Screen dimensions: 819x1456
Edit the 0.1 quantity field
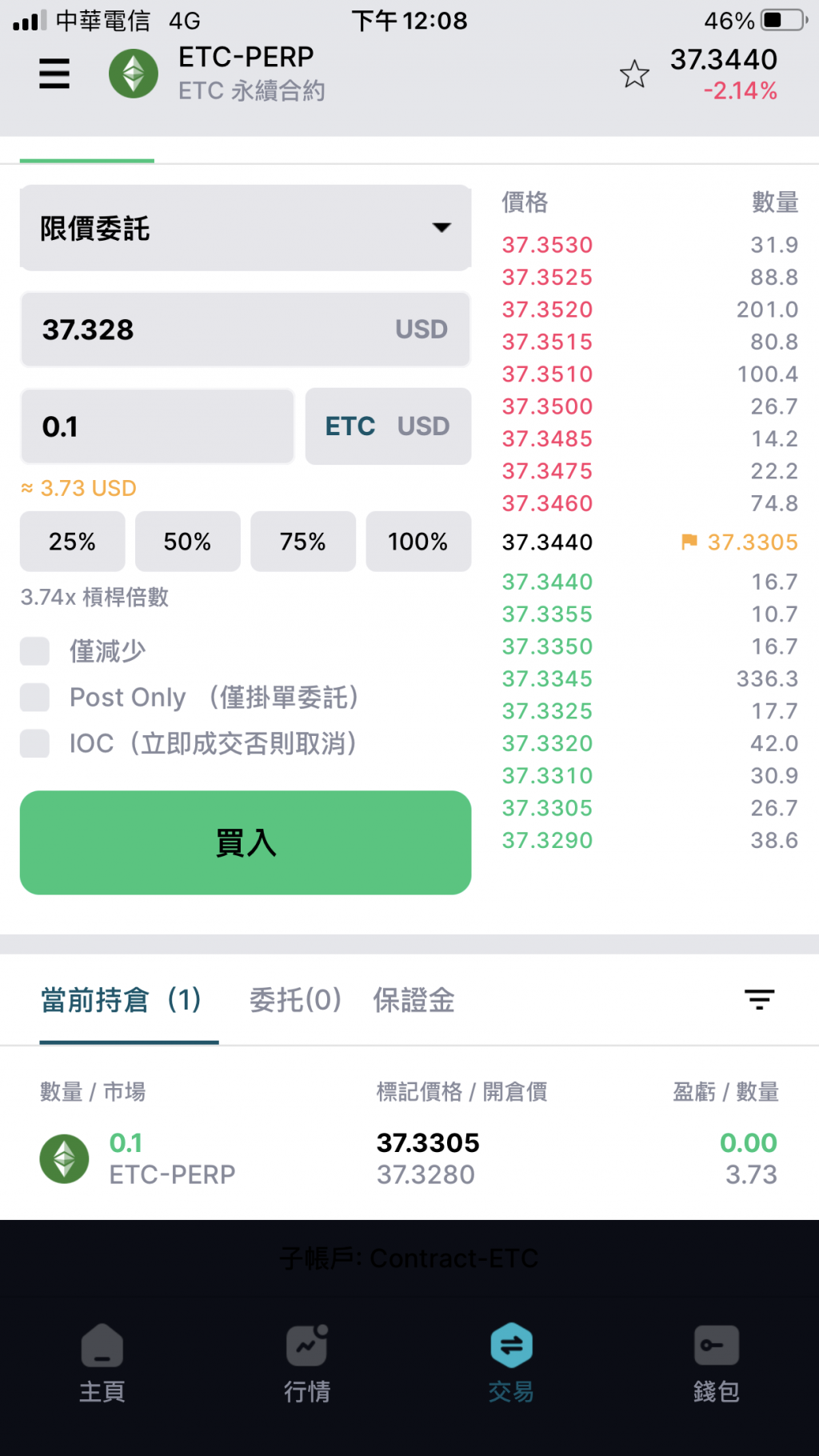157,426
